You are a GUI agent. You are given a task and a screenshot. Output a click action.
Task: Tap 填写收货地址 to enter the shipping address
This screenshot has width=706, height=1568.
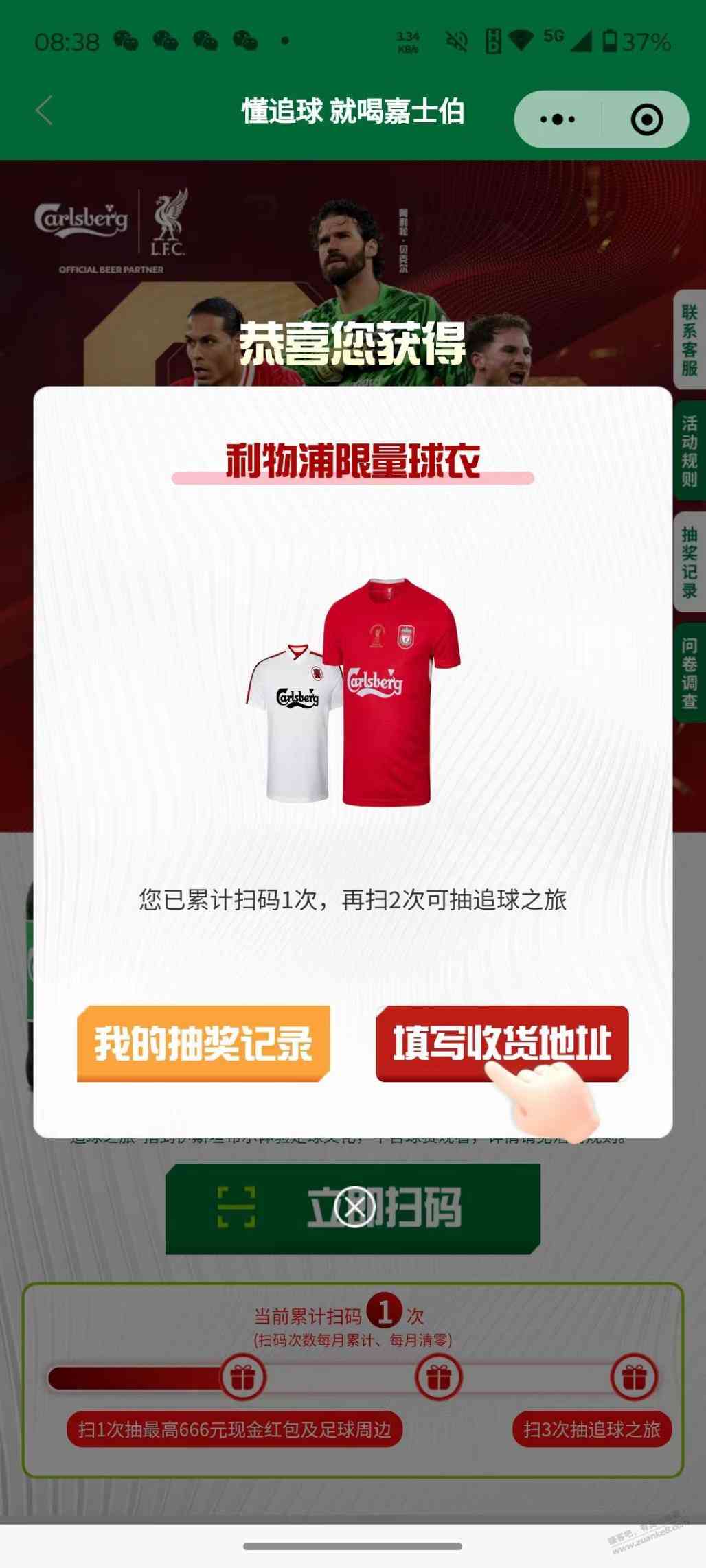click(502, 1044)
